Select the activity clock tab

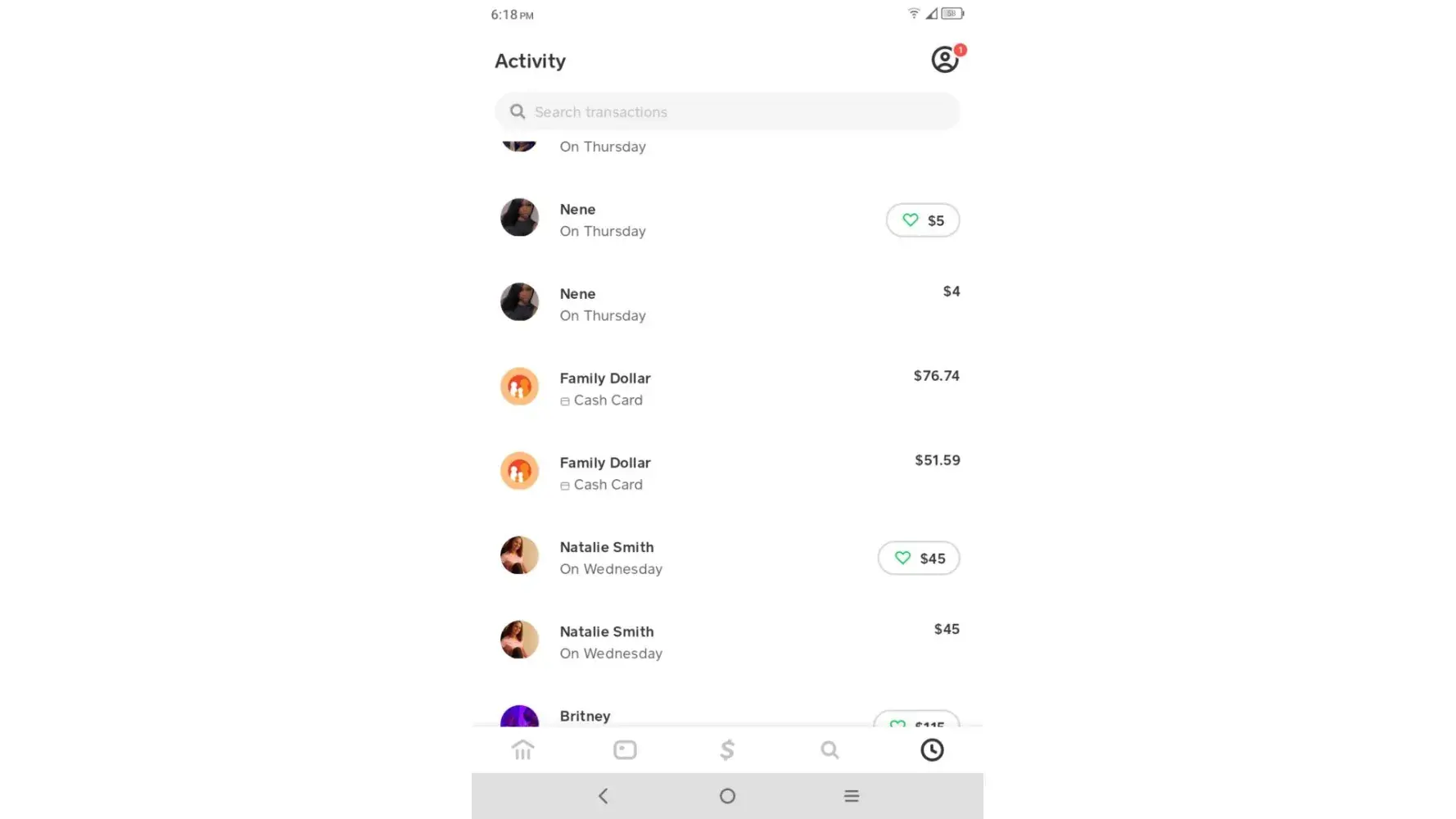932,750
